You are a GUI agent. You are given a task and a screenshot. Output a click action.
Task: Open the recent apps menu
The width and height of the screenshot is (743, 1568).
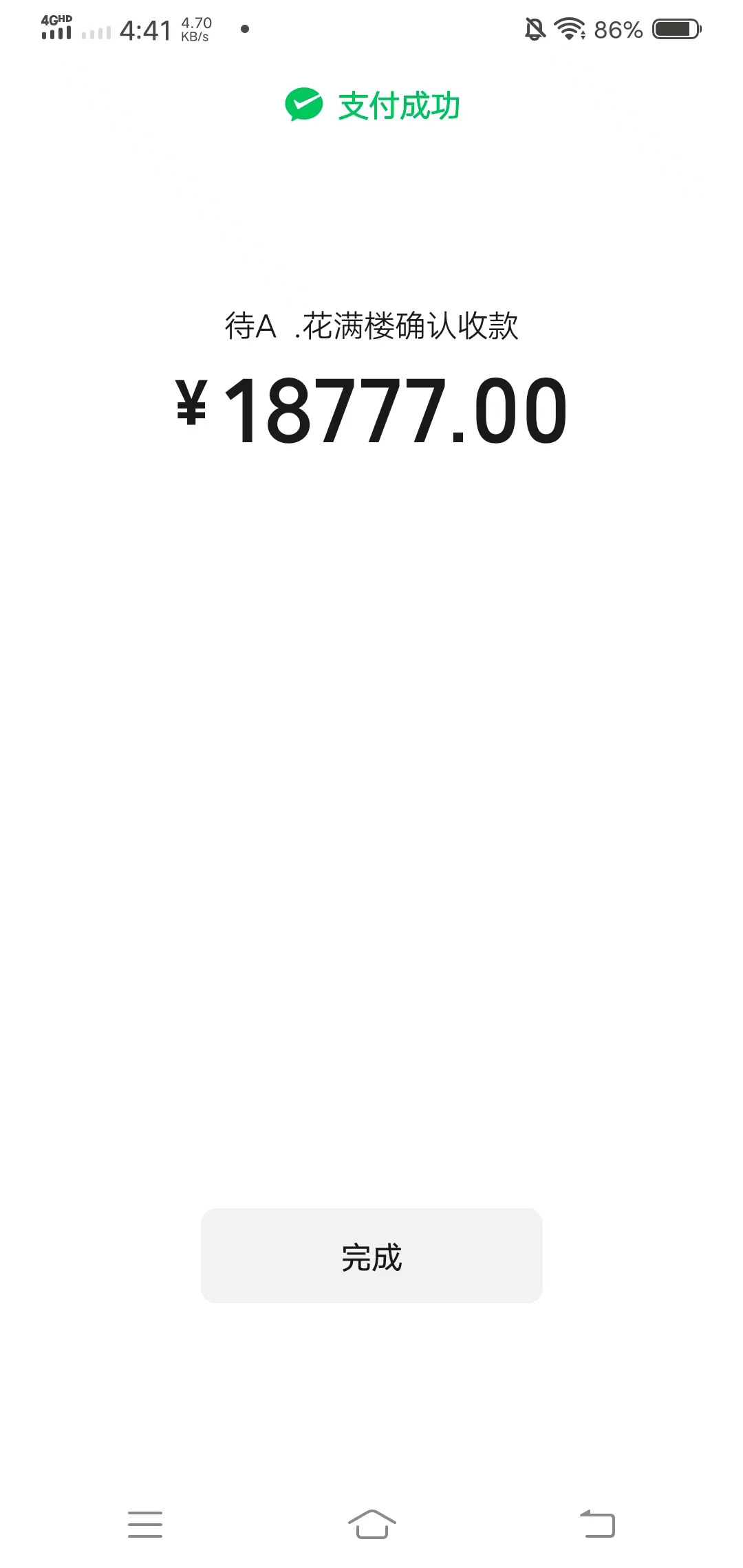pyautogui.click(x=145, y=1524)
